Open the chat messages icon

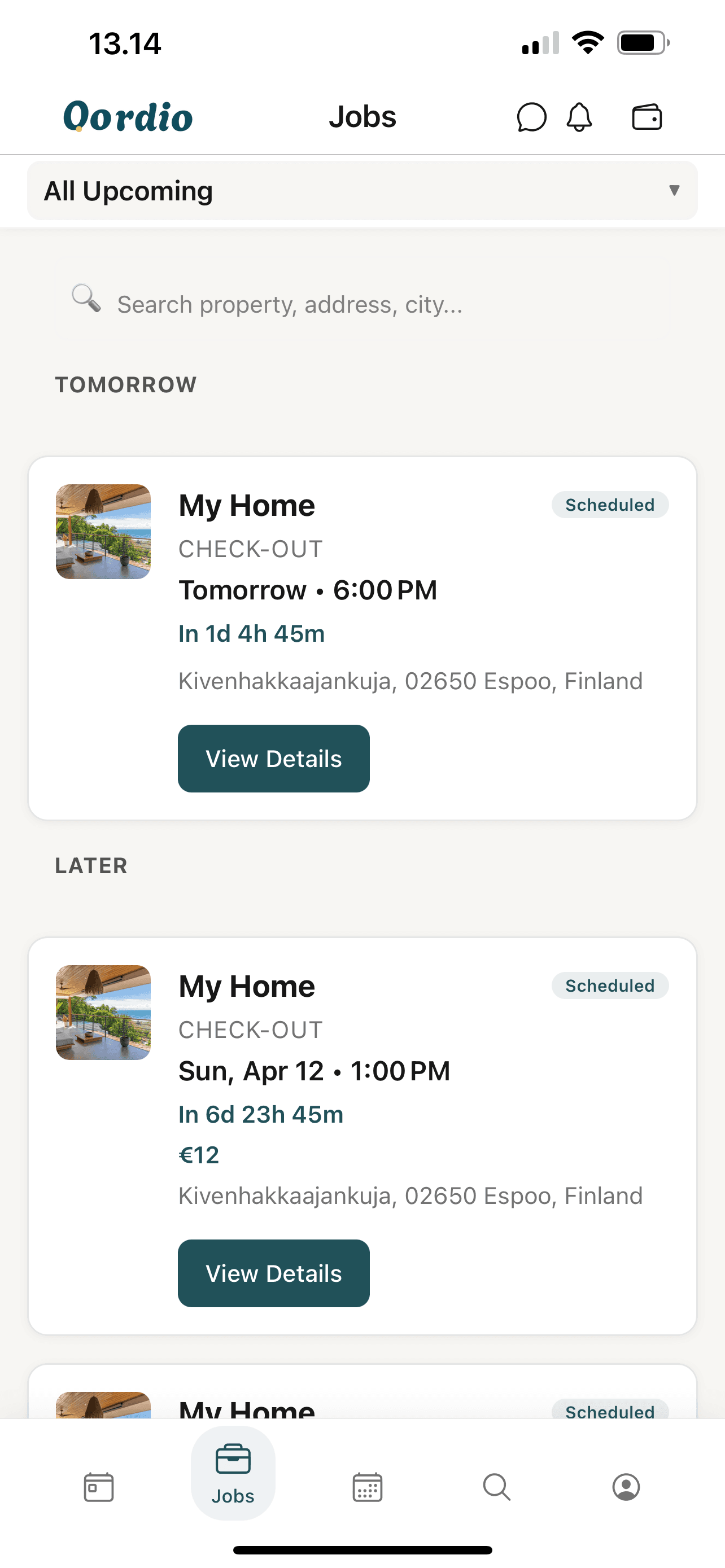pos(531,117)
